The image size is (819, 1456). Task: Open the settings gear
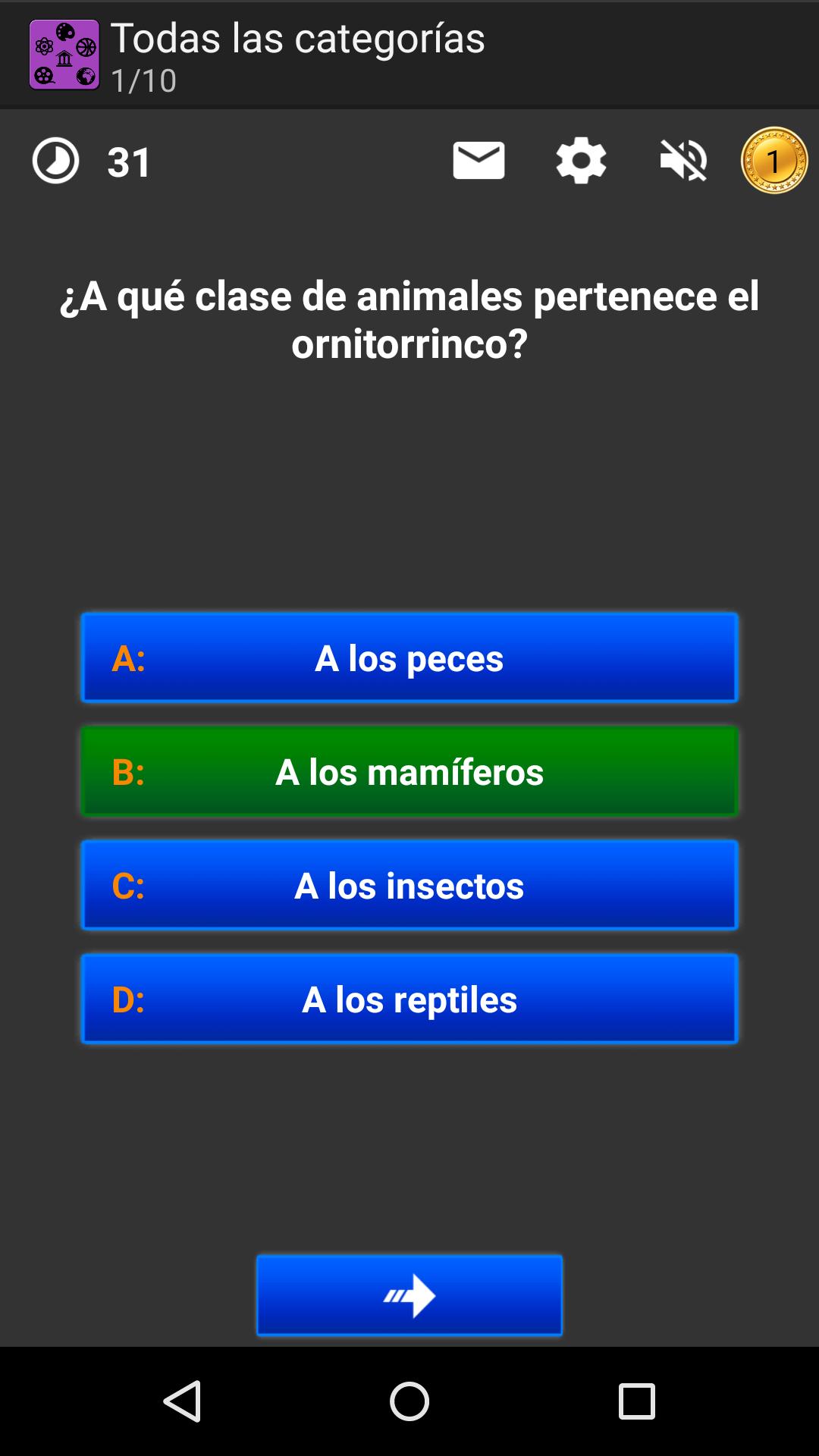(x=581, y=160)
